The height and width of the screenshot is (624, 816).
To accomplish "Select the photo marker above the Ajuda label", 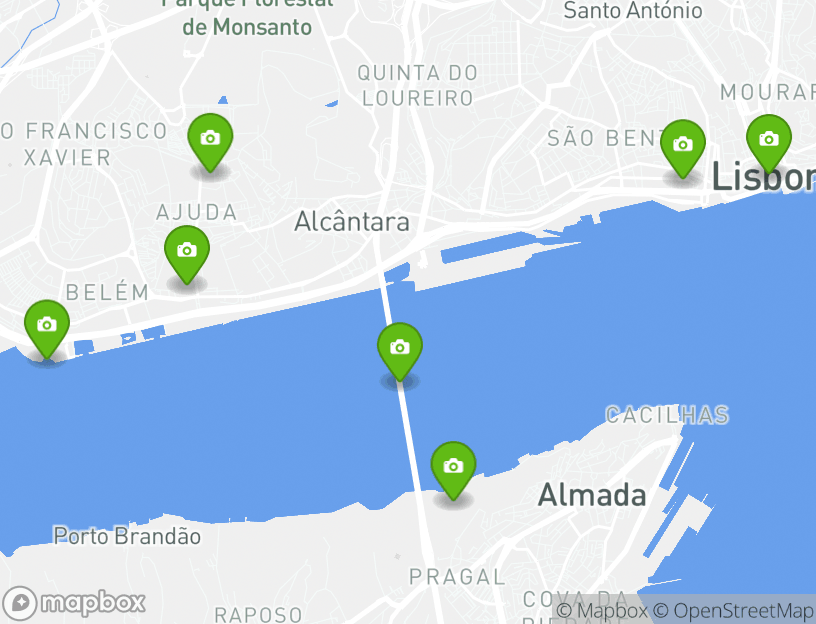I will (210, 139).
